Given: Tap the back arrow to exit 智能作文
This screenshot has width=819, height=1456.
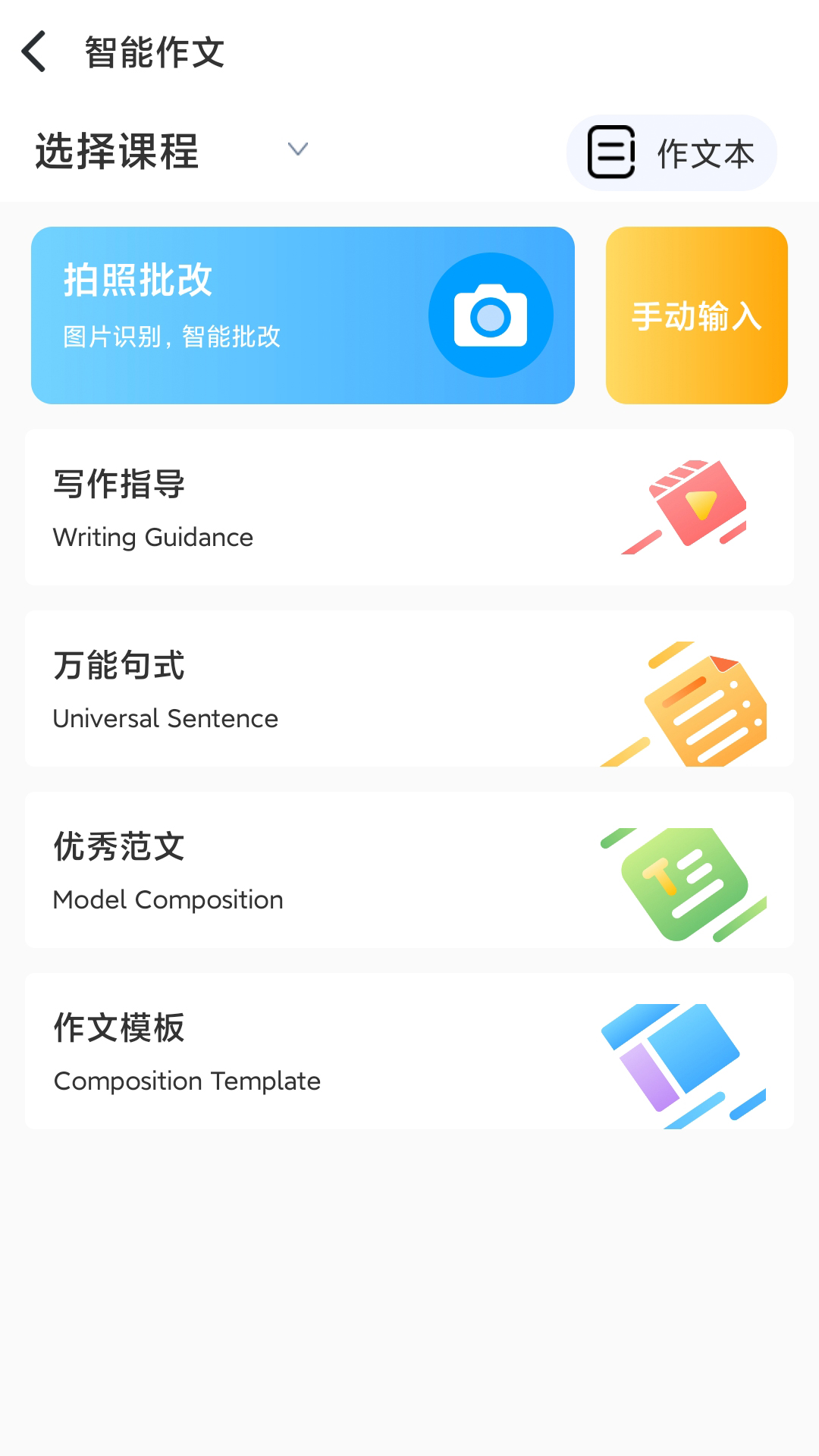Looking at the screenshot, I should click(x=34, y=52).
